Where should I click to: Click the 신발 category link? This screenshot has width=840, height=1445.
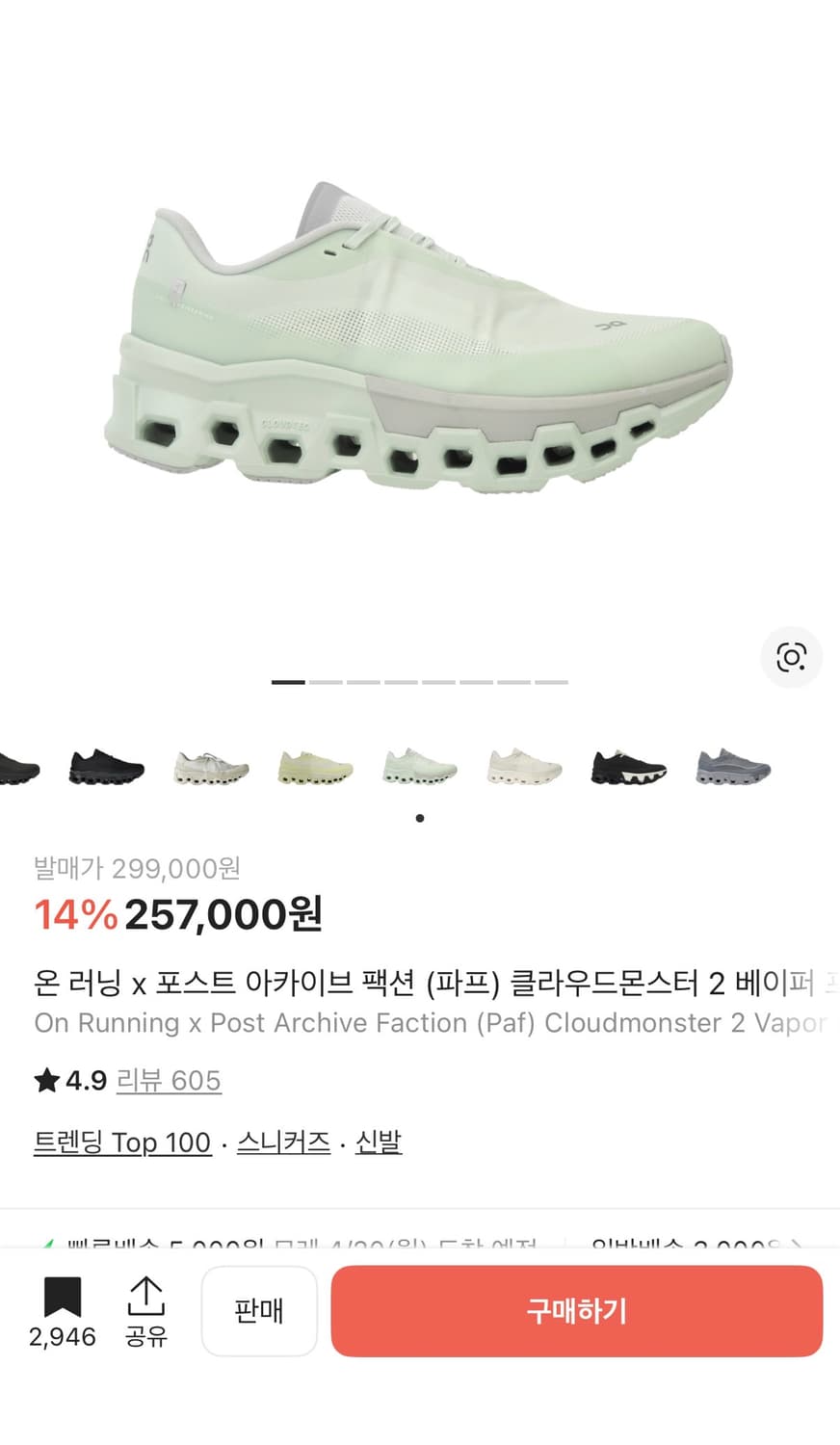click(378, 1143)
